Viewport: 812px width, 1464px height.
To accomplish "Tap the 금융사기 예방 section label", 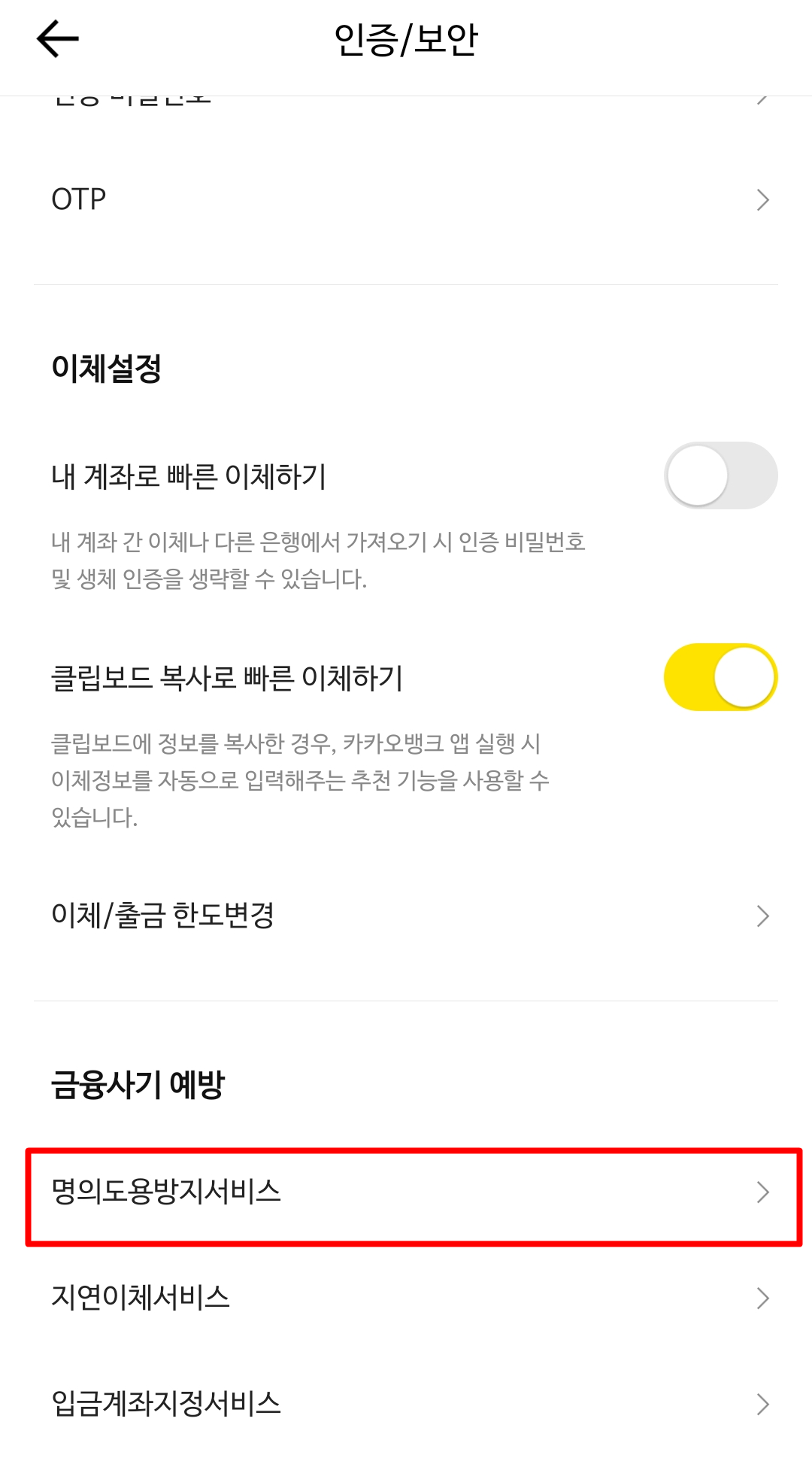I will (141, 1086).
